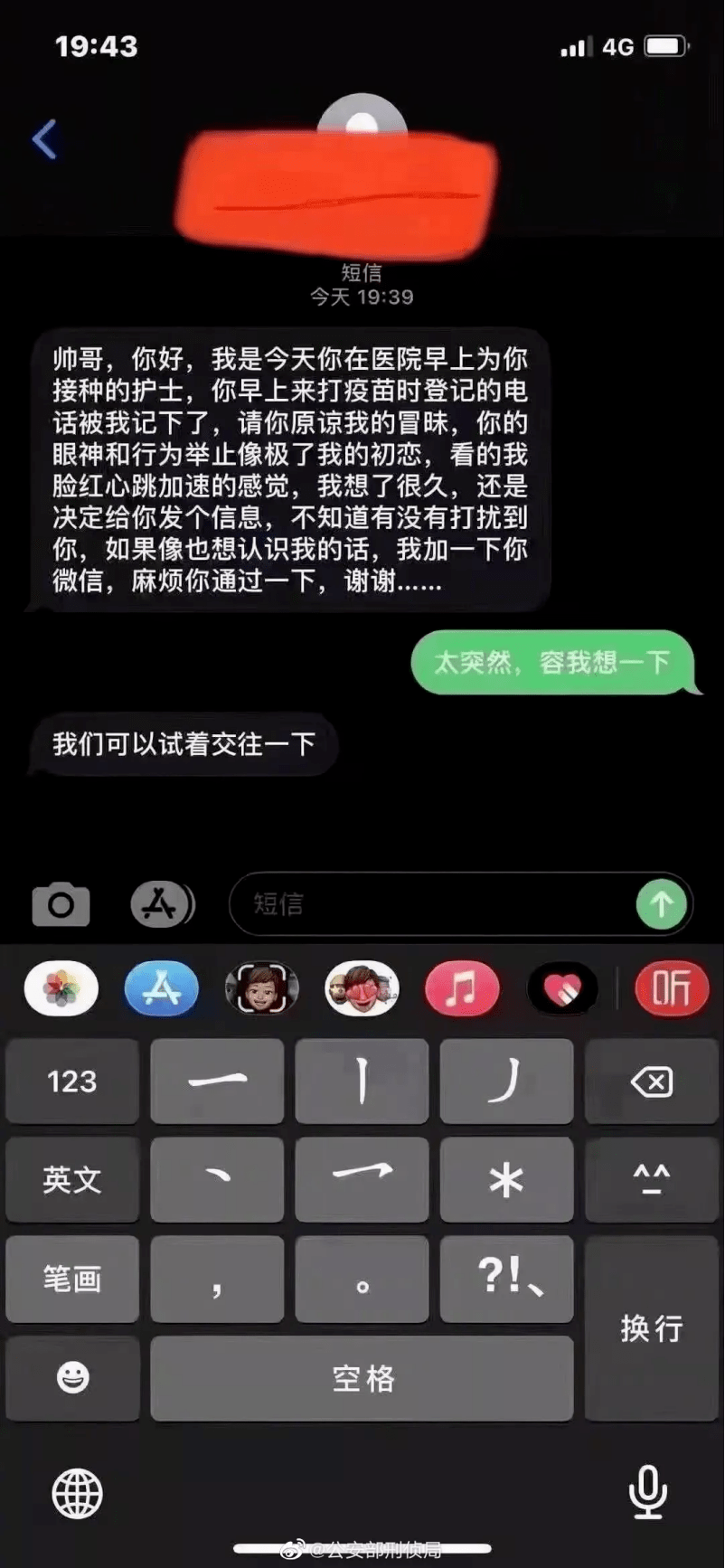Start dictation with the microphone
This screenshot has width=725, height=1568.
[647, 1492]
